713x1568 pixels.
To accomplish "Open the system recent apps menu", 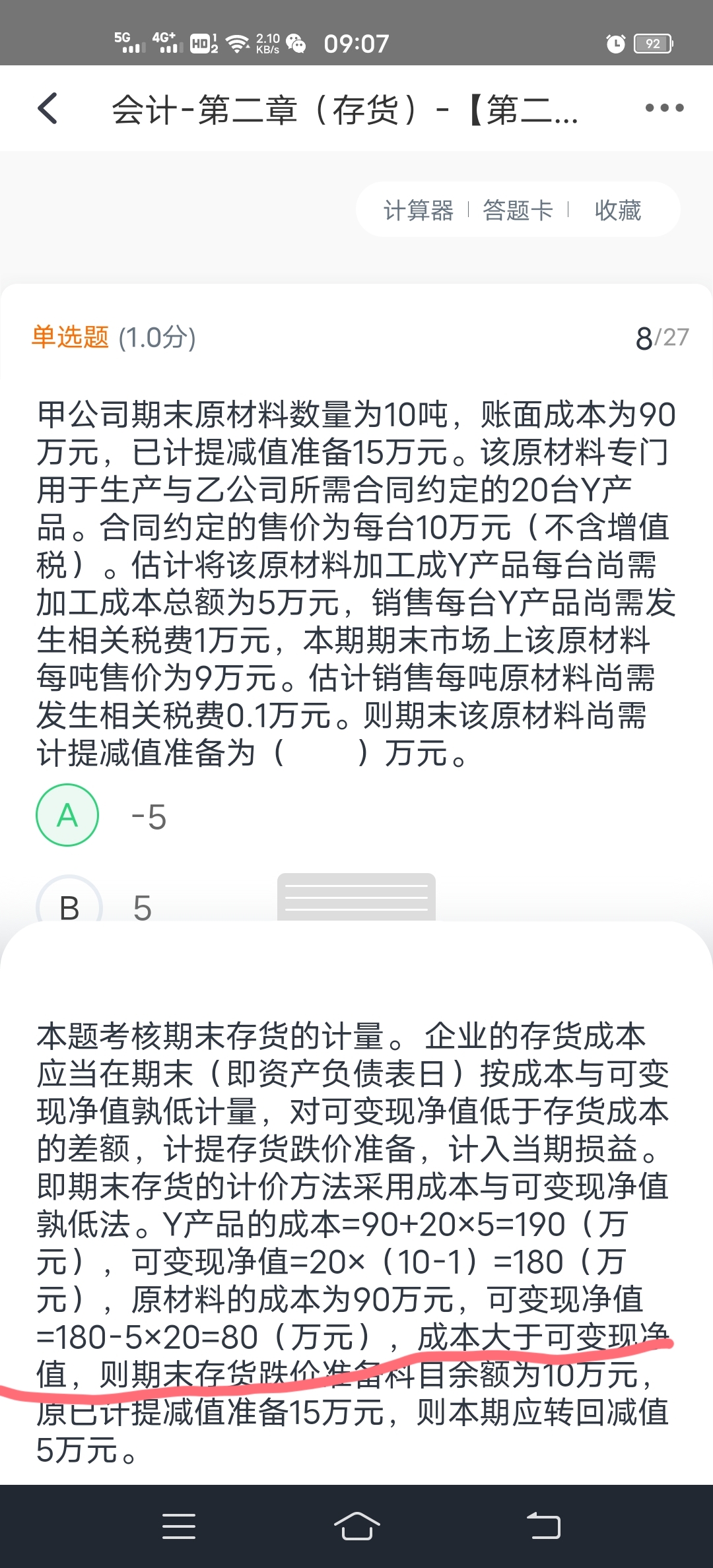I will pos(179,1526).
